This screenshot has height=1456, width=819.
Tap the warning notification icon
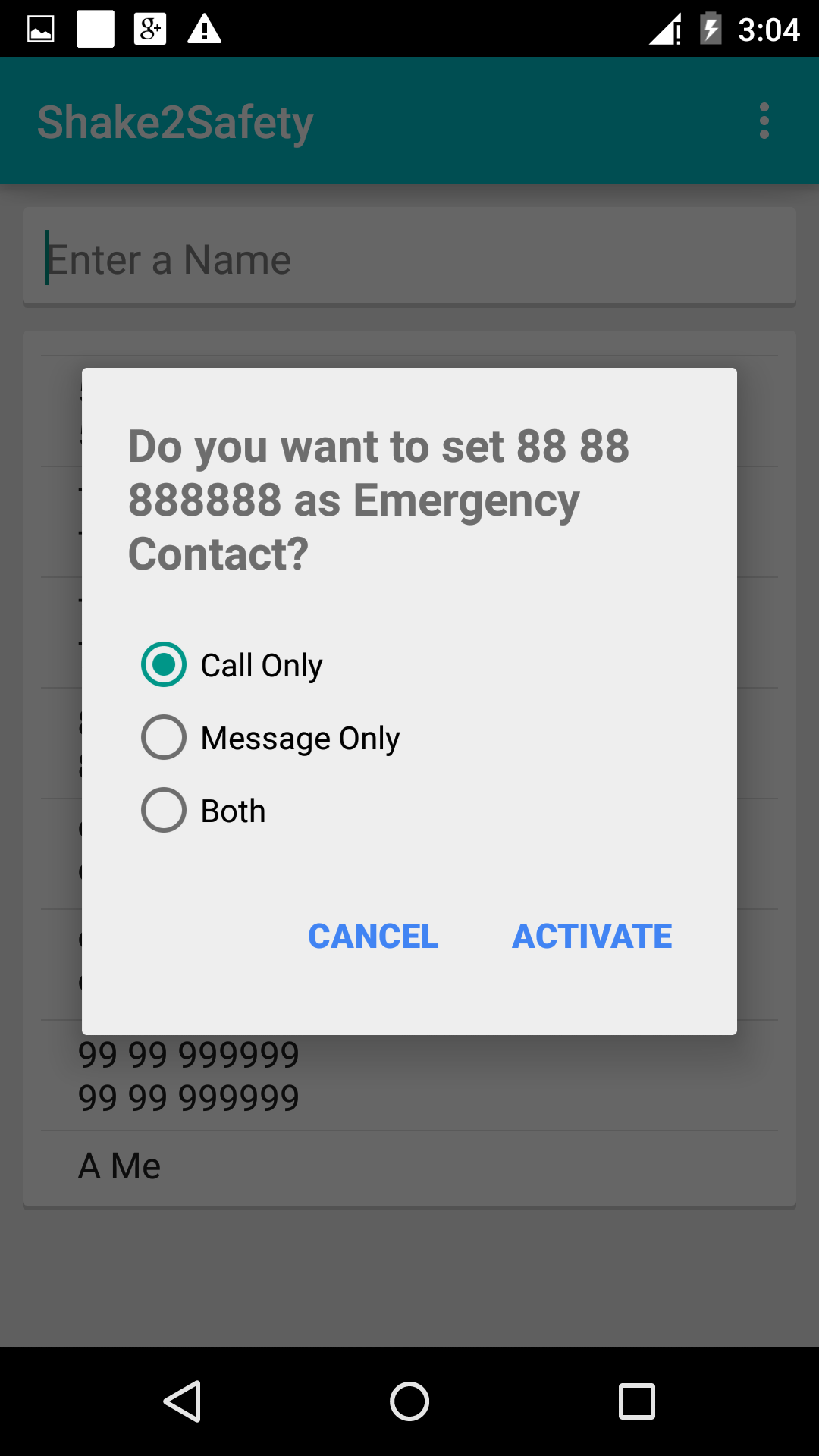(203, 29)
